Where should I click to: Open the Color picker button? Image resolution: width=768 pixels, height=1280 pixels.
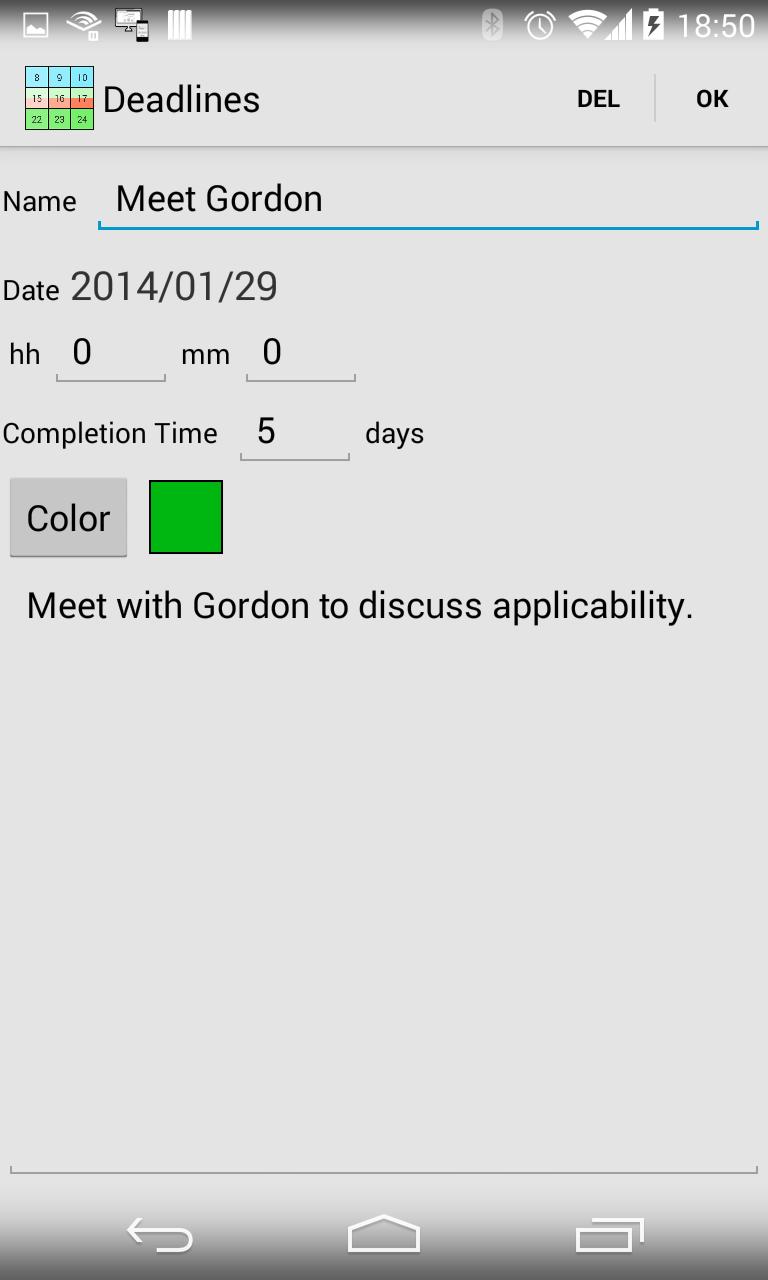[68, 518]
